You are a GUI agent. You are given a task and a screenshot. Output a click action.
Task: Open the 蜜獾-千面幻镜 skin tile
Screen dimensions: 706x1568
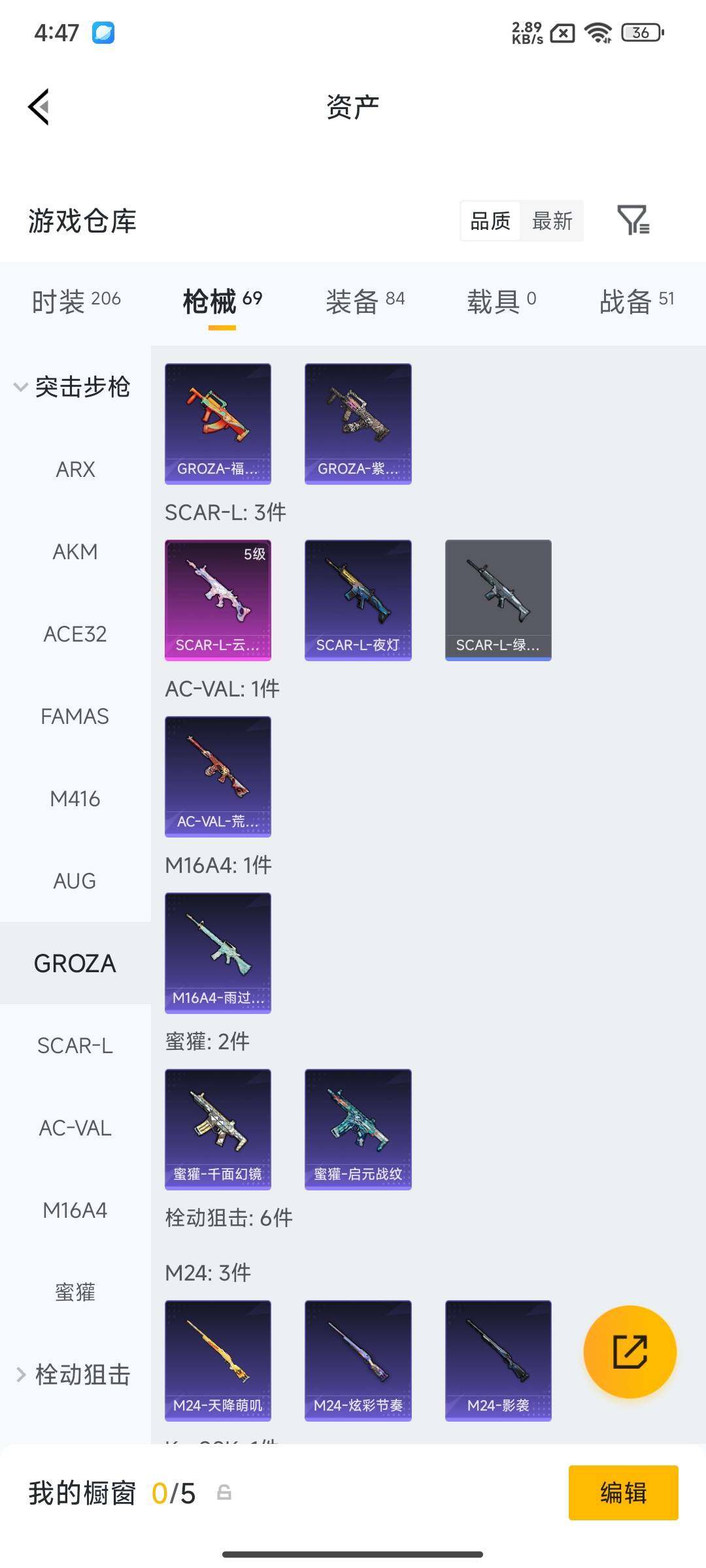[x=218, y=1129]
